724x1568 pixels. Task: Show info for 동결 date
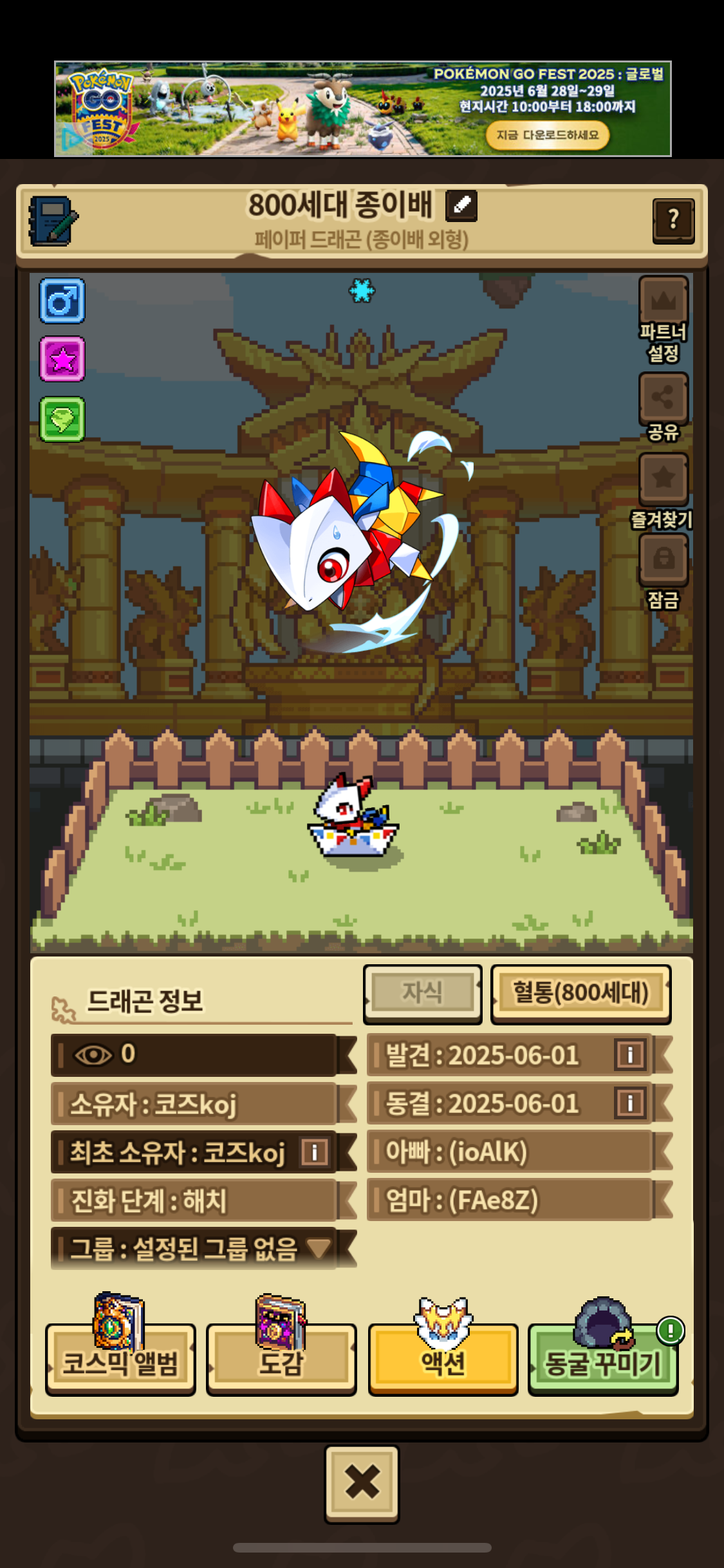(629, 1103)
